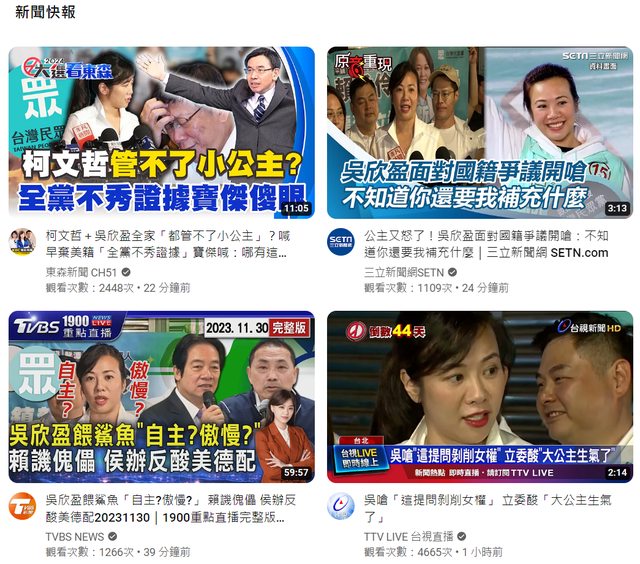
Task: Open the 三立新聞網SETN channel name
Action: (404, 272)
